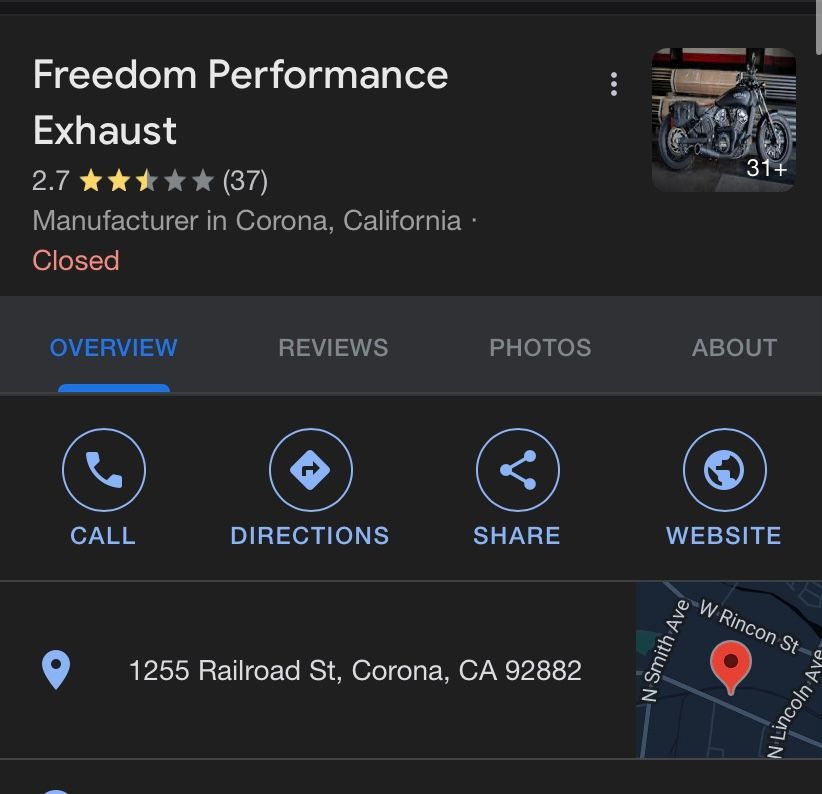
Task: Switch to the Photos tab
Action: point(540,348)
